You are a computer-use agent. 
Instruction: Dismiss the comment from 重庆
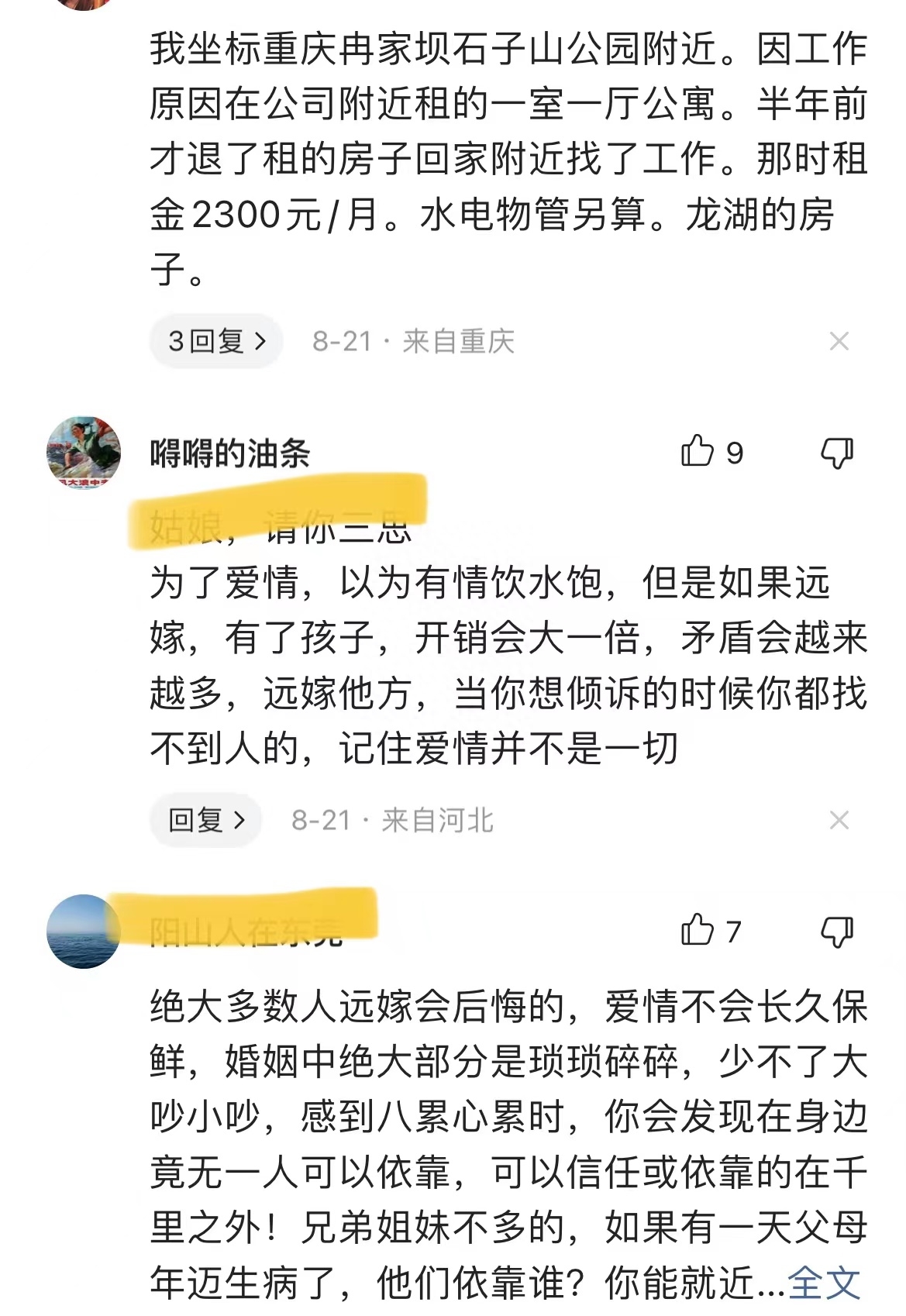pyautogui.click(x=839, y=341)
